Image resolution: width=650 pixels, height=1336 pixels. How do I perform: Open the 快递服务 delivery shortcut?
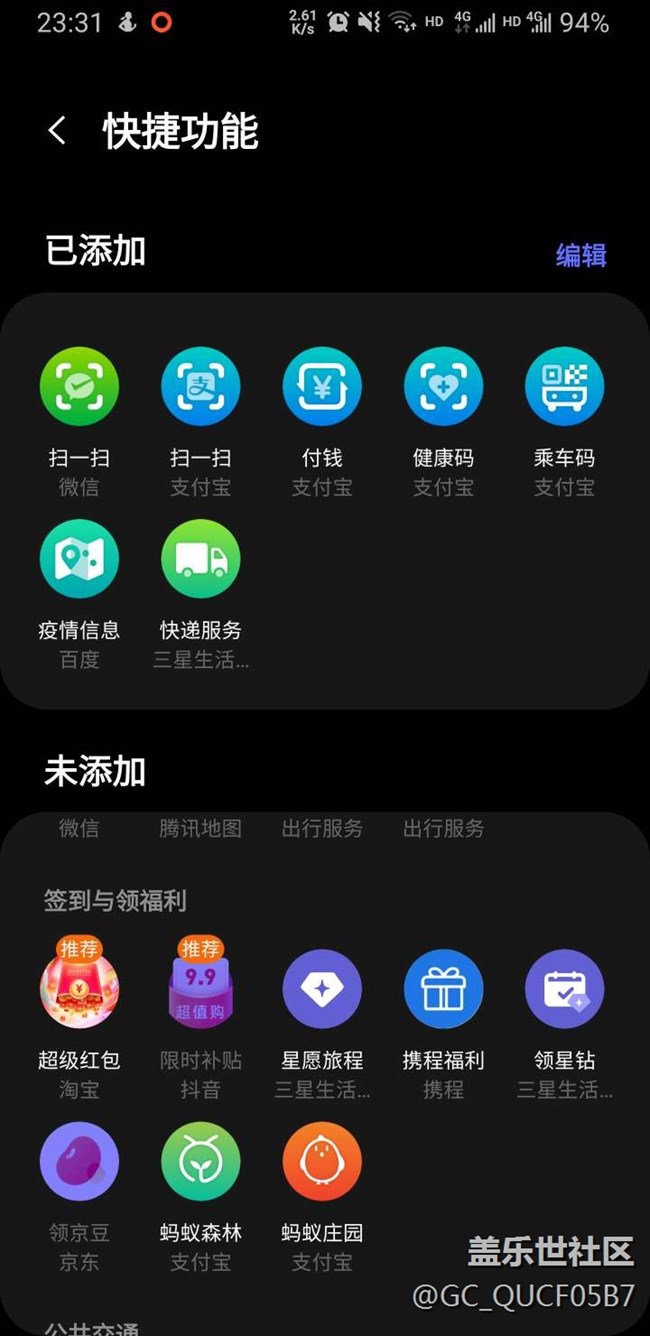coord(200,559)
